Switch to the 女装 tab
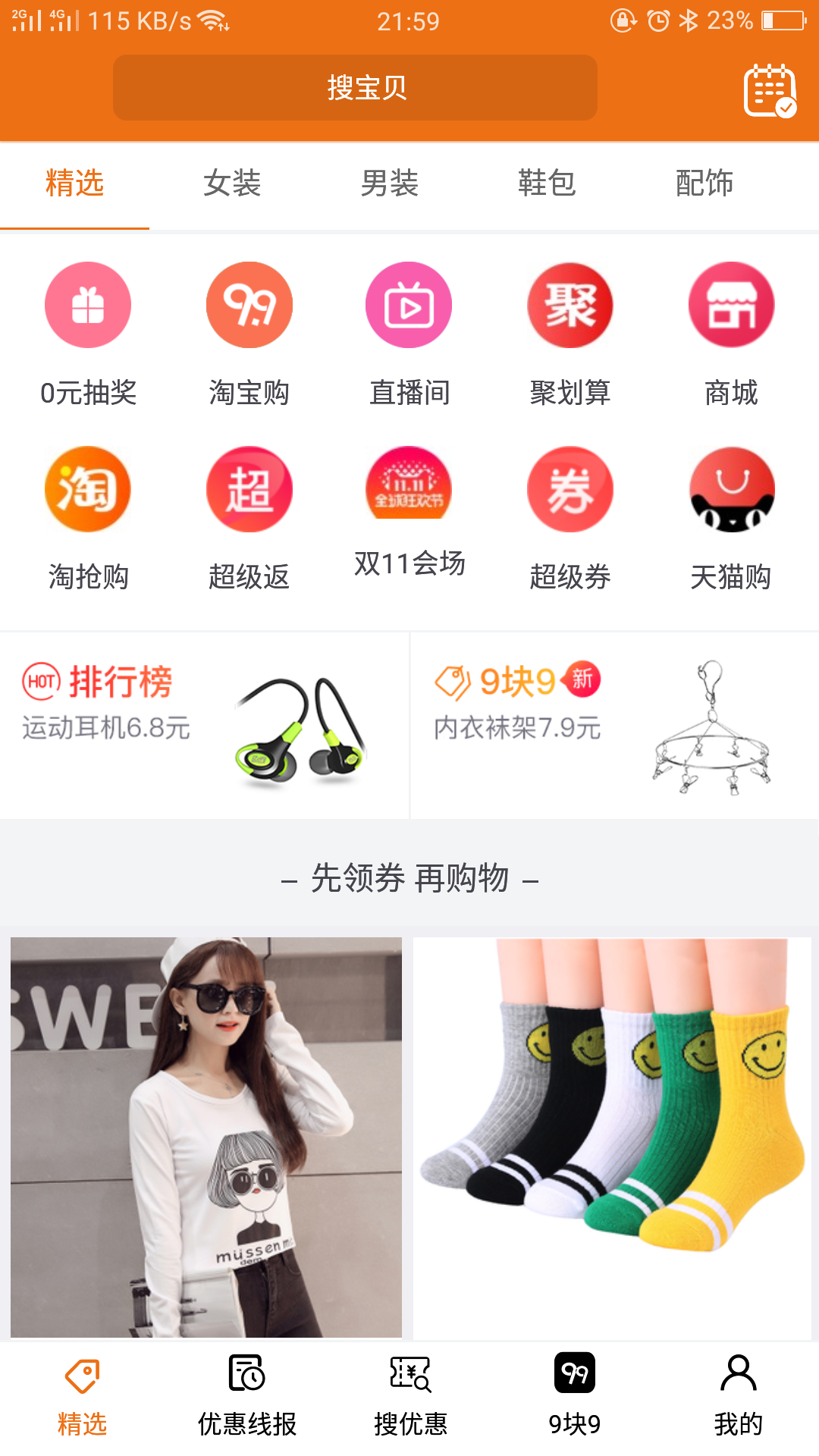The height and width of the screenshot is (1456, 819). click(x=232, y=184)
